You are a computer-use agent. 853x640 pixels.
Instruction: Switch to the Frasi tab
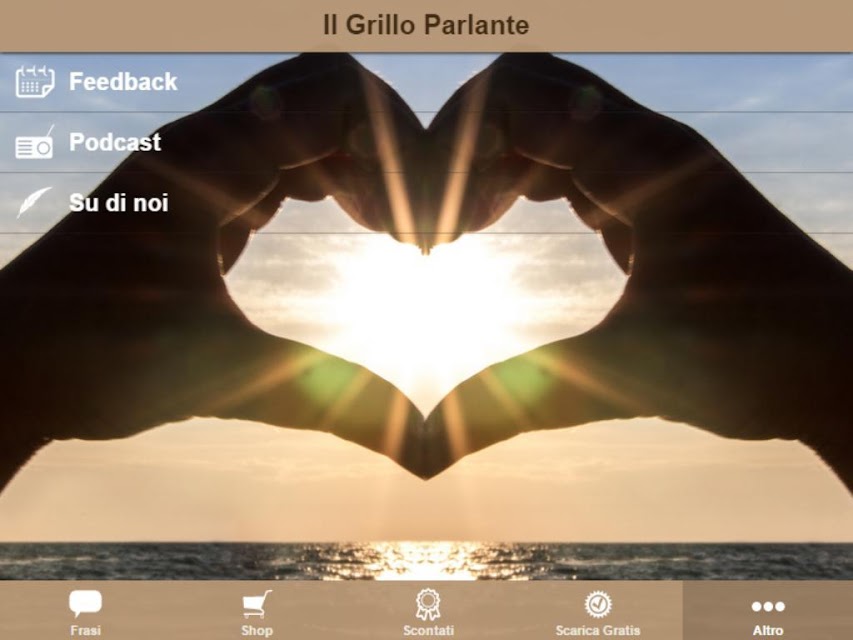point(85,612)
